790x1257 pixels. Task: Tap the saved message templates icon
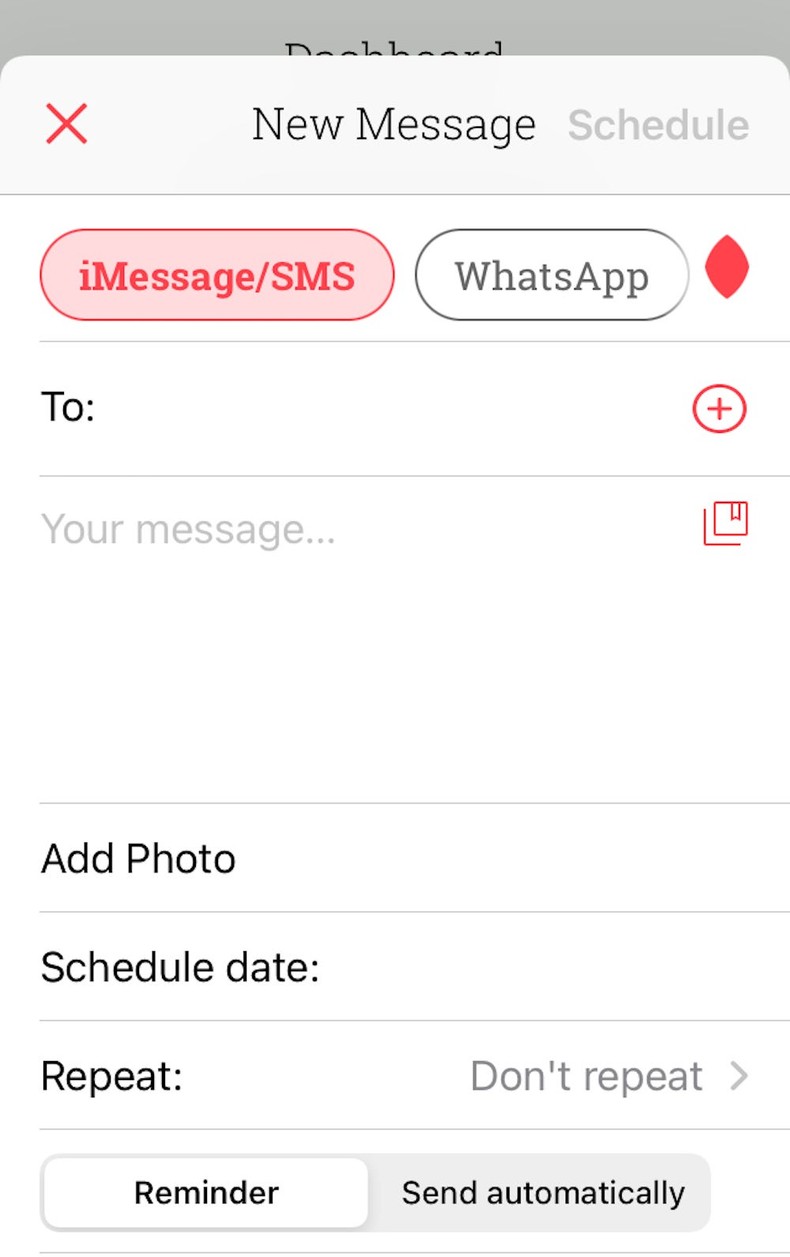pos(724,521)
